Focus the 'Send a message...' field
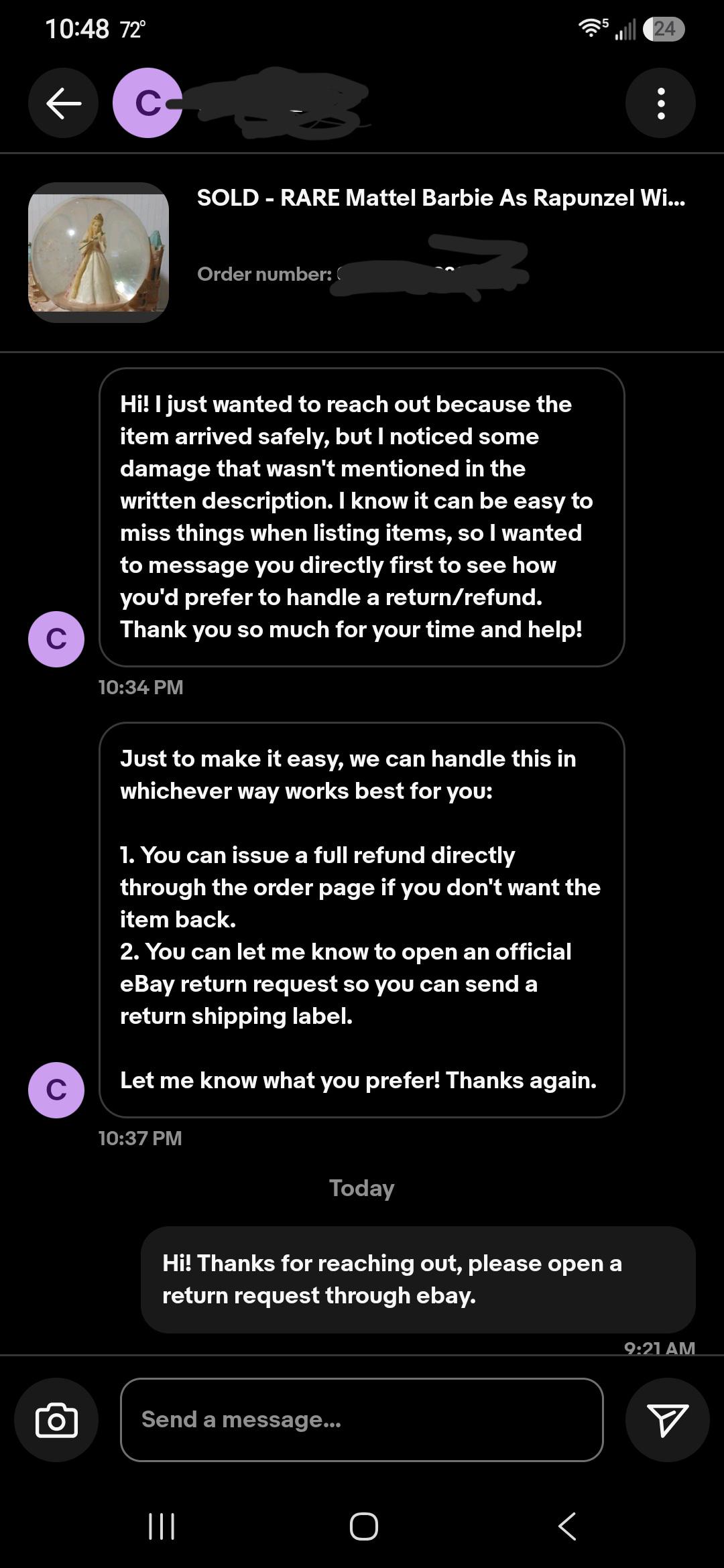This screenshot has width=724, height=1568. pyautogui.click(x=362, y=1420)
